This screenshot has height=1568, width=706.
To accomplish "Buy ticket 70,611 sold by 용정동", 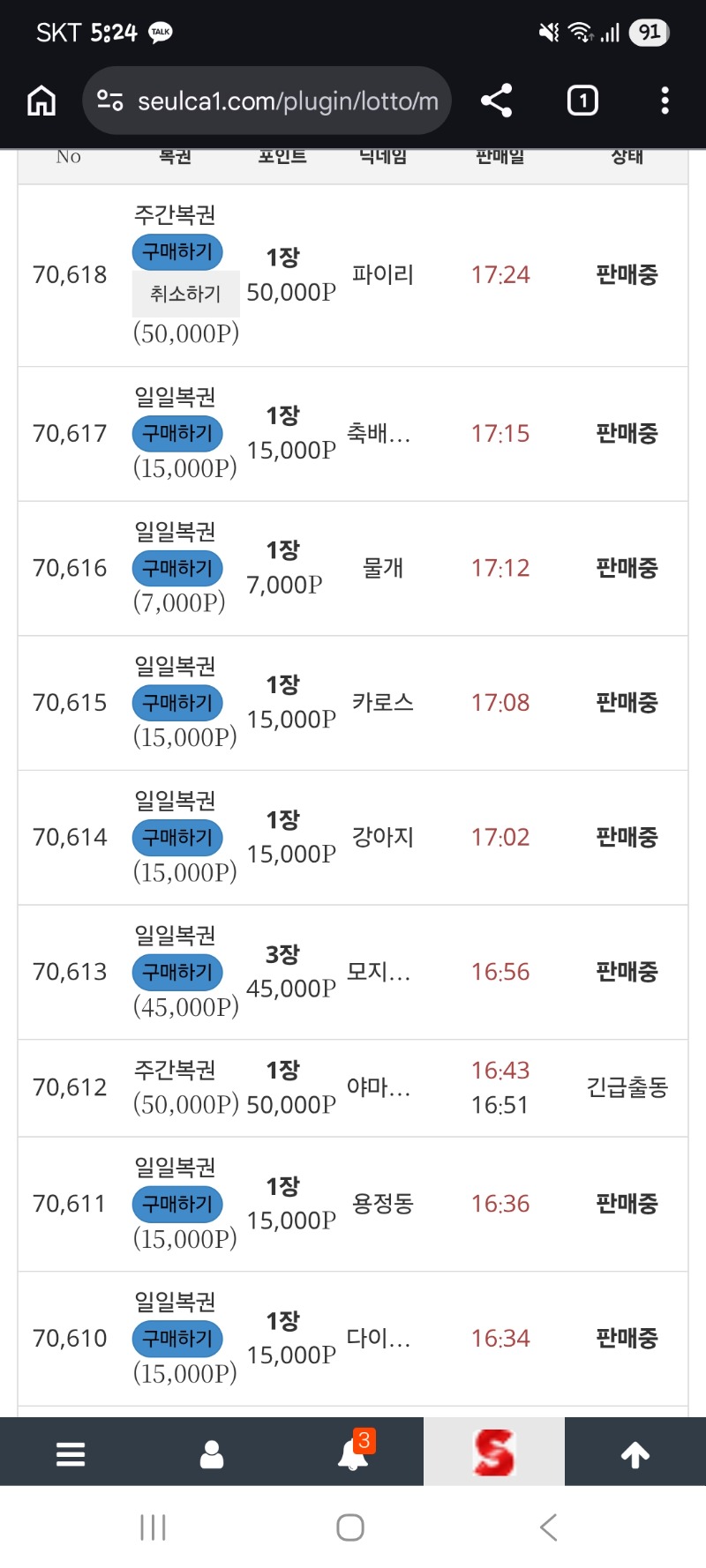I will 177,1204.
